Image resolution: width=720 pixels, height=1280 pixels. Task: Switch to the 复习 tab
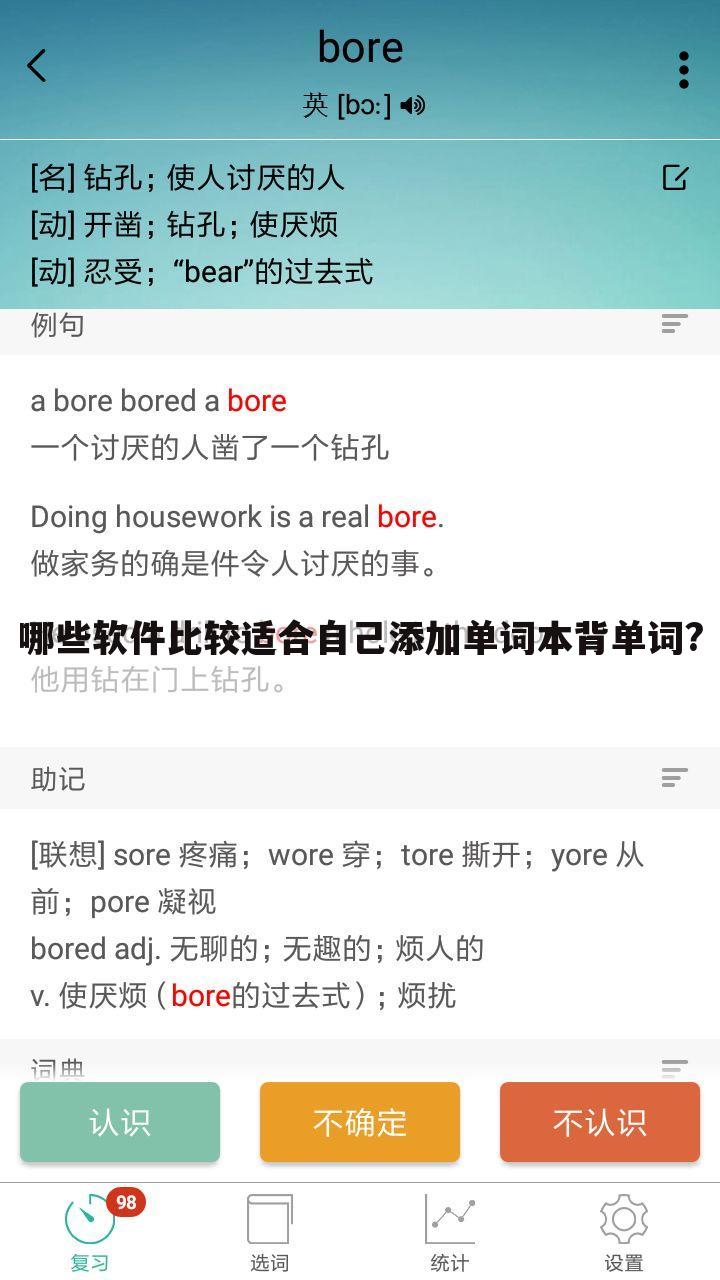90,1232
